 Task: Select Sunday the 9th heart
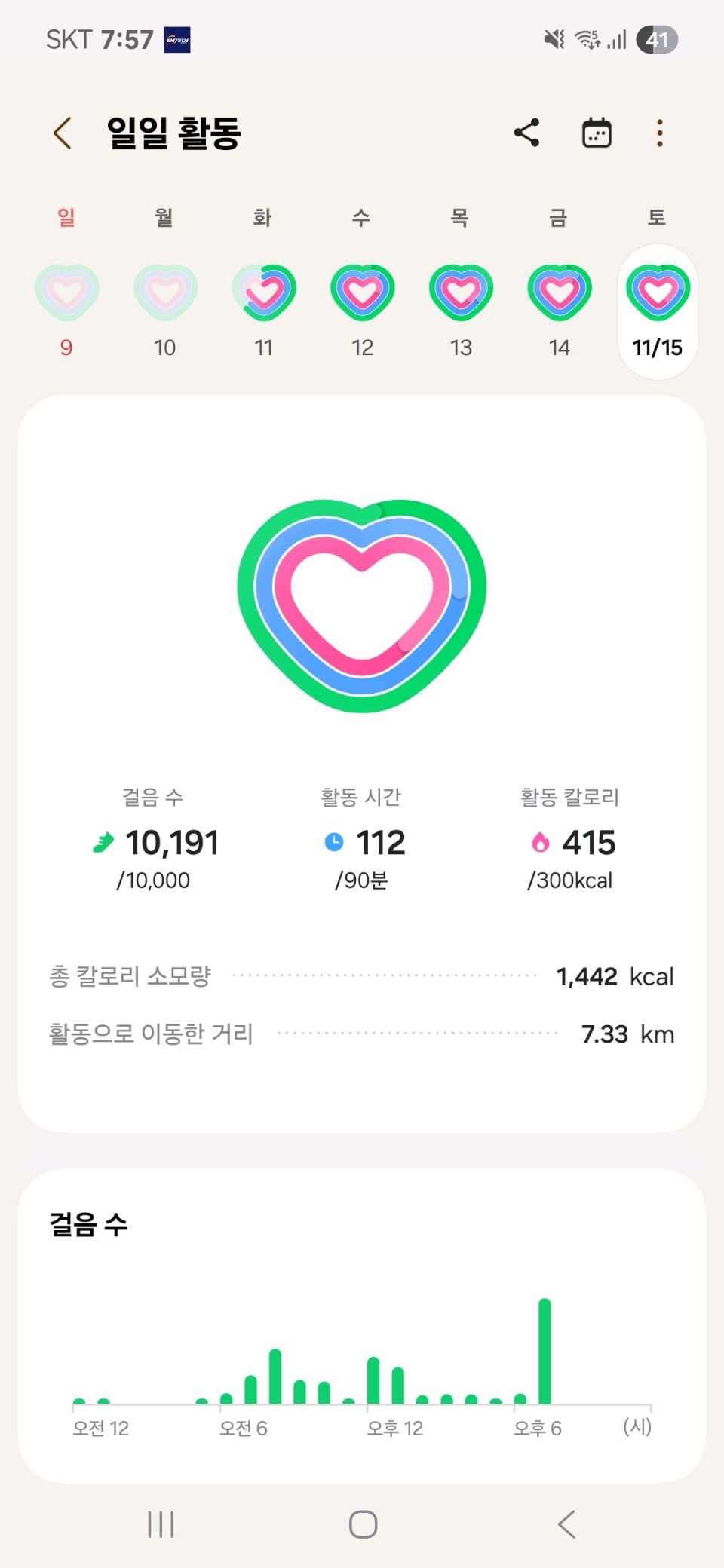(66, 292)
